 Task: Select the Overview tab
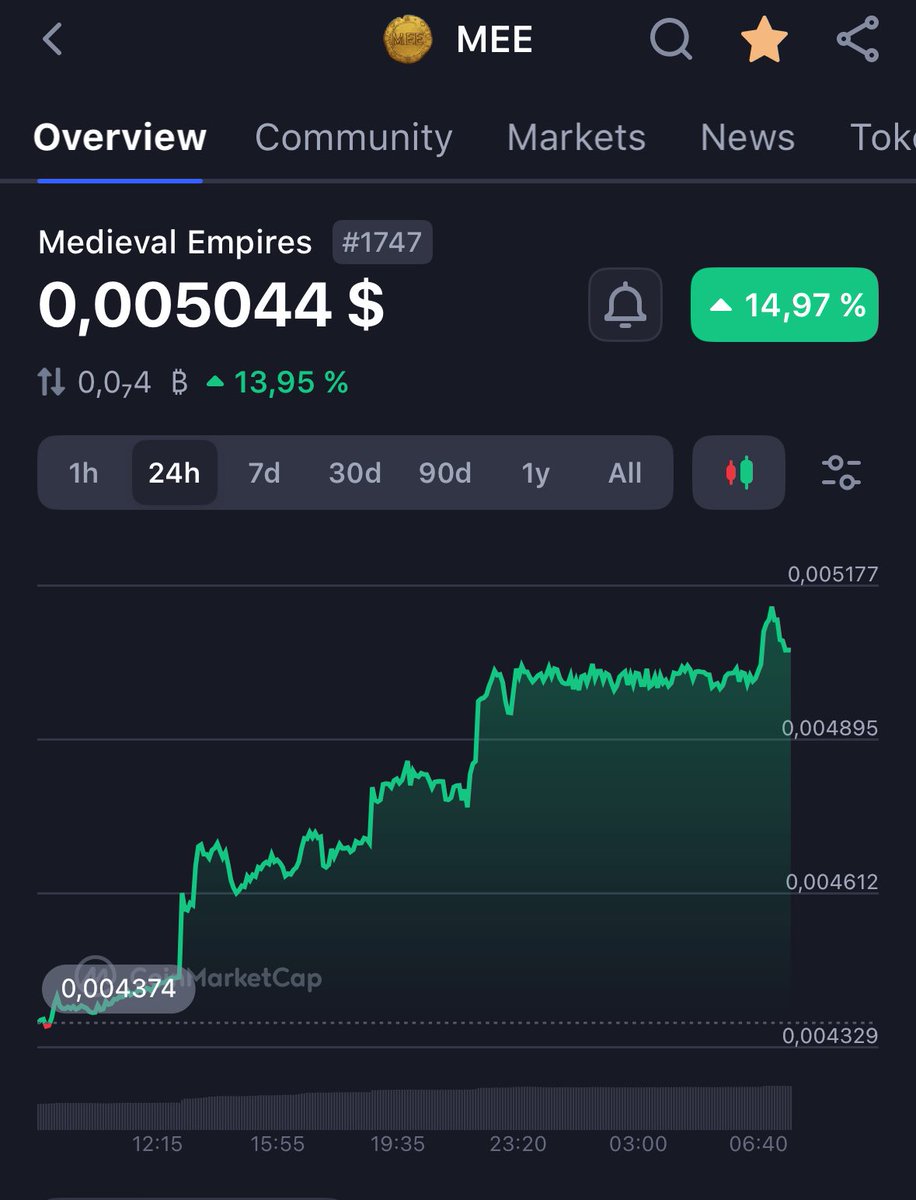pos(120,137)
